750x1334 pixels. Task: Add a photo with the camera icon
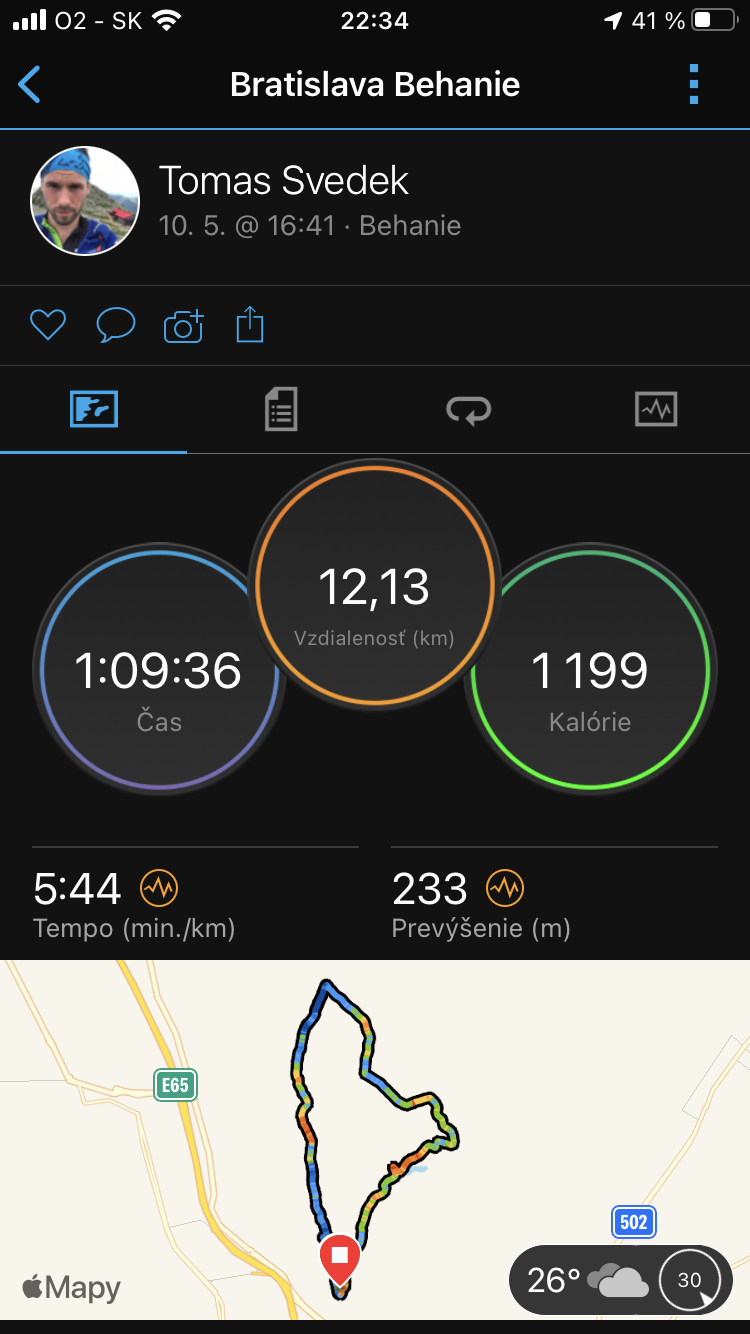pos(183,325)
